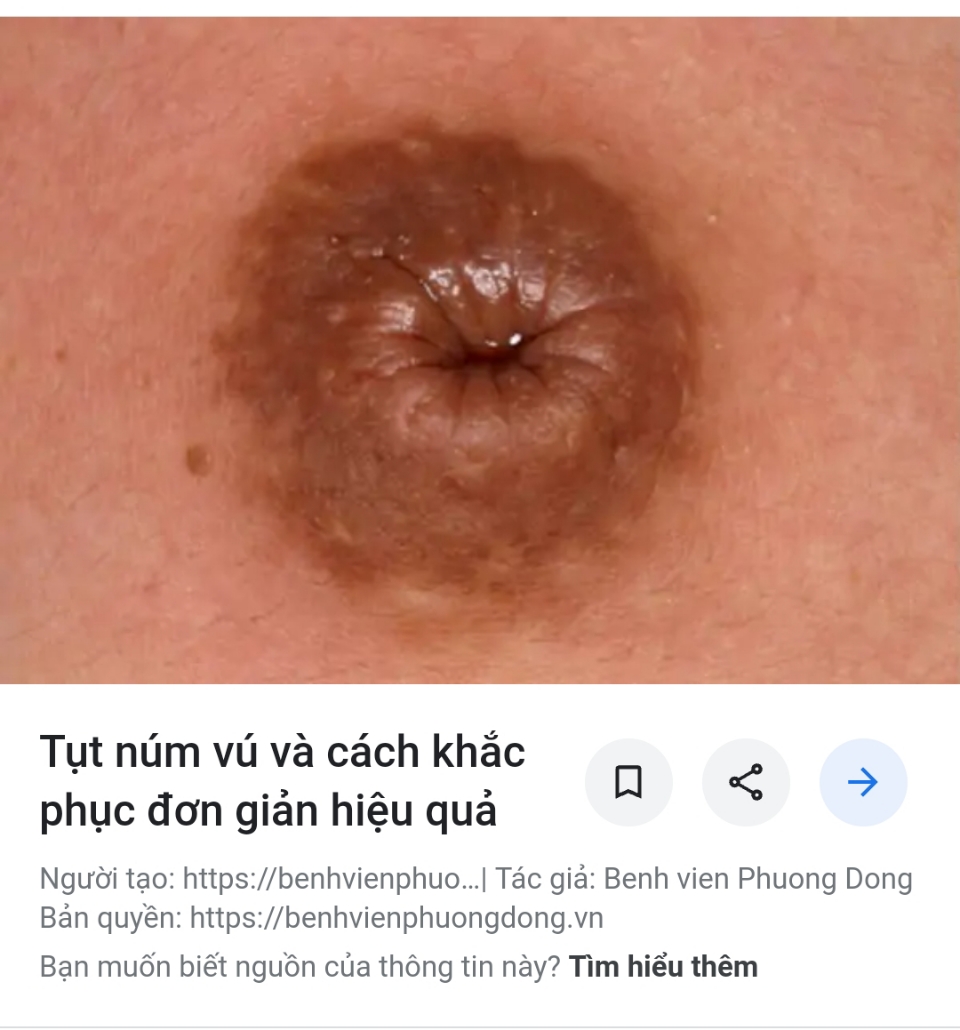960x1030 pixels.
Task: Save this image with the bookmark icon
Action: 628,782
